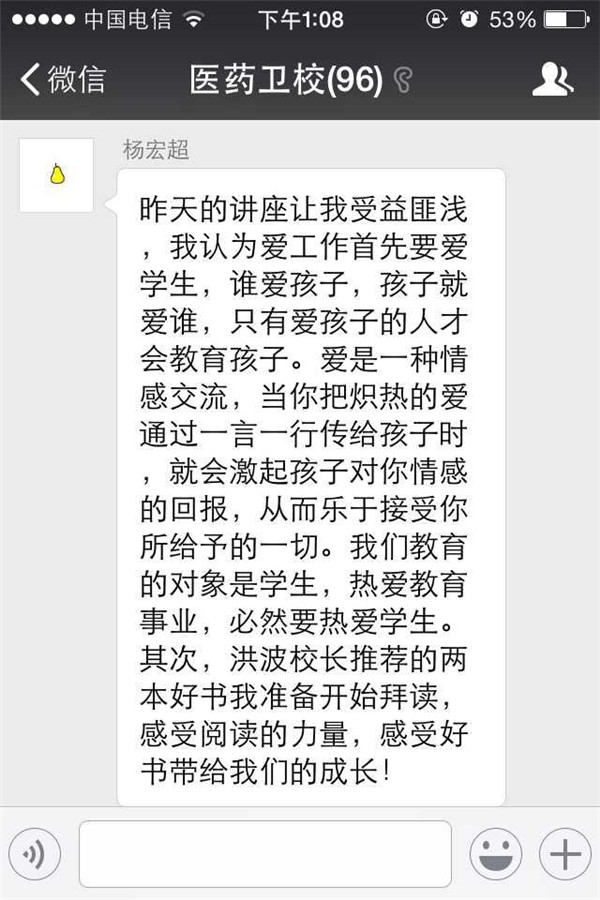Switch to voice message input
600x900 pixels.
coord(36,854)
